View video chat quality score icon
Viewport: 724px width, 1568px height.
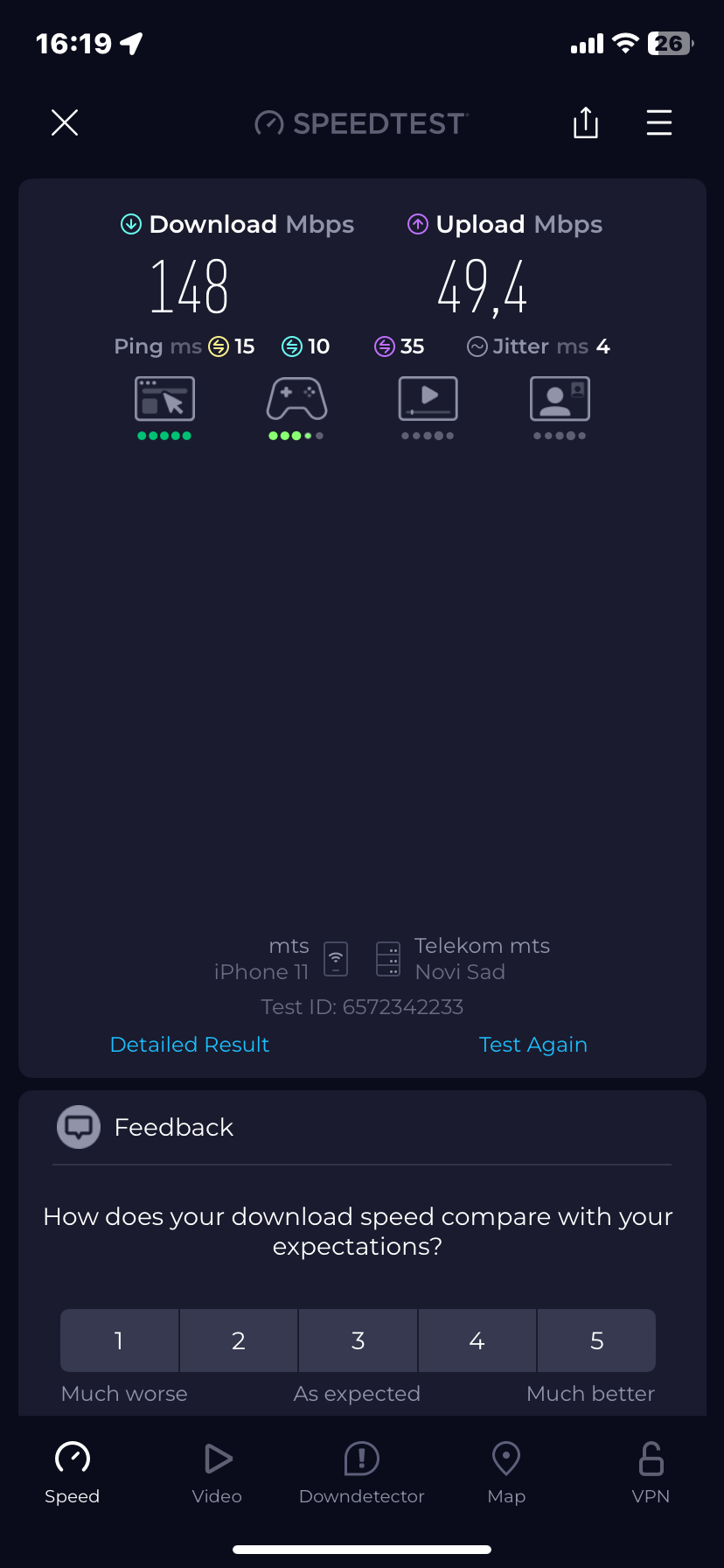tap(560, 400)
